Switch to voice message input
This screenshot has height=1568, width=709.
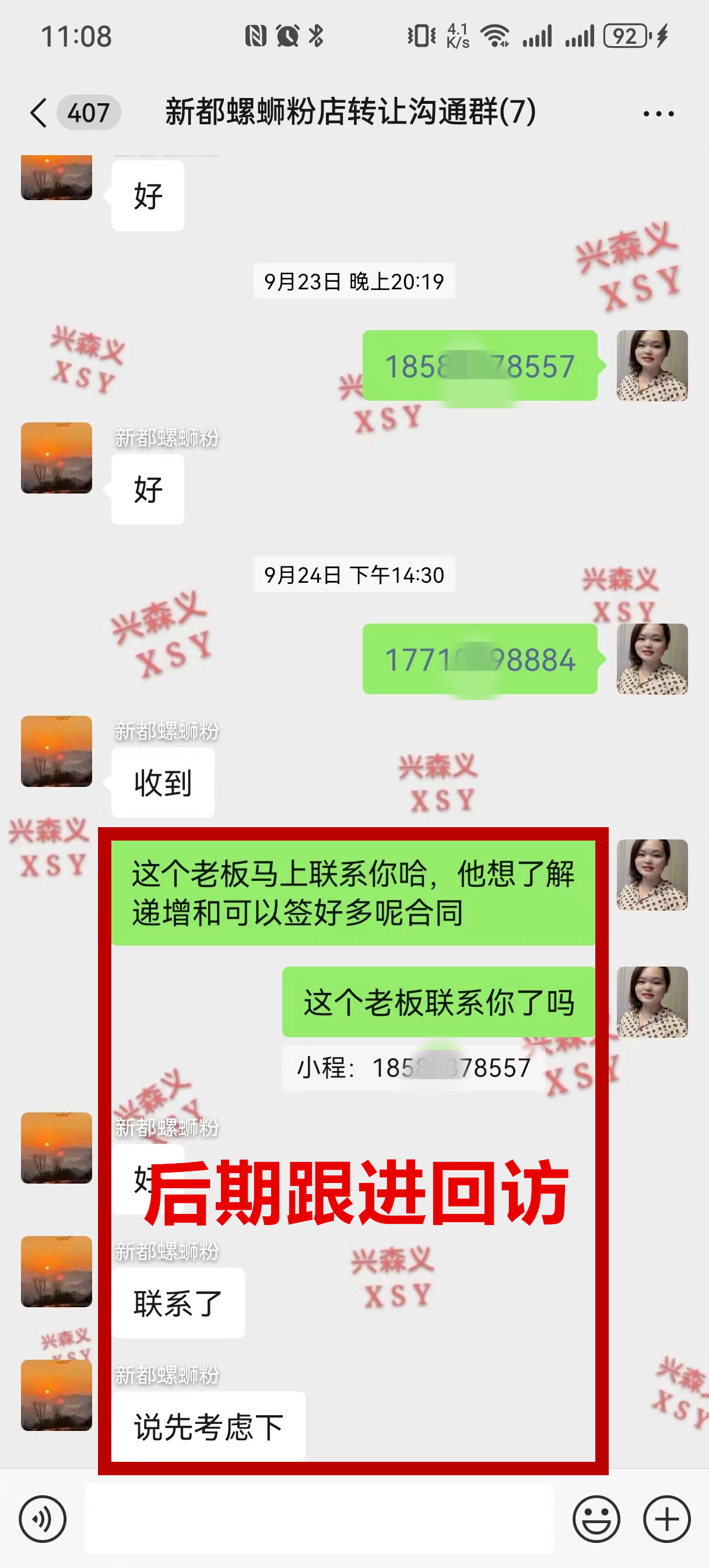tap(42, 1518)
